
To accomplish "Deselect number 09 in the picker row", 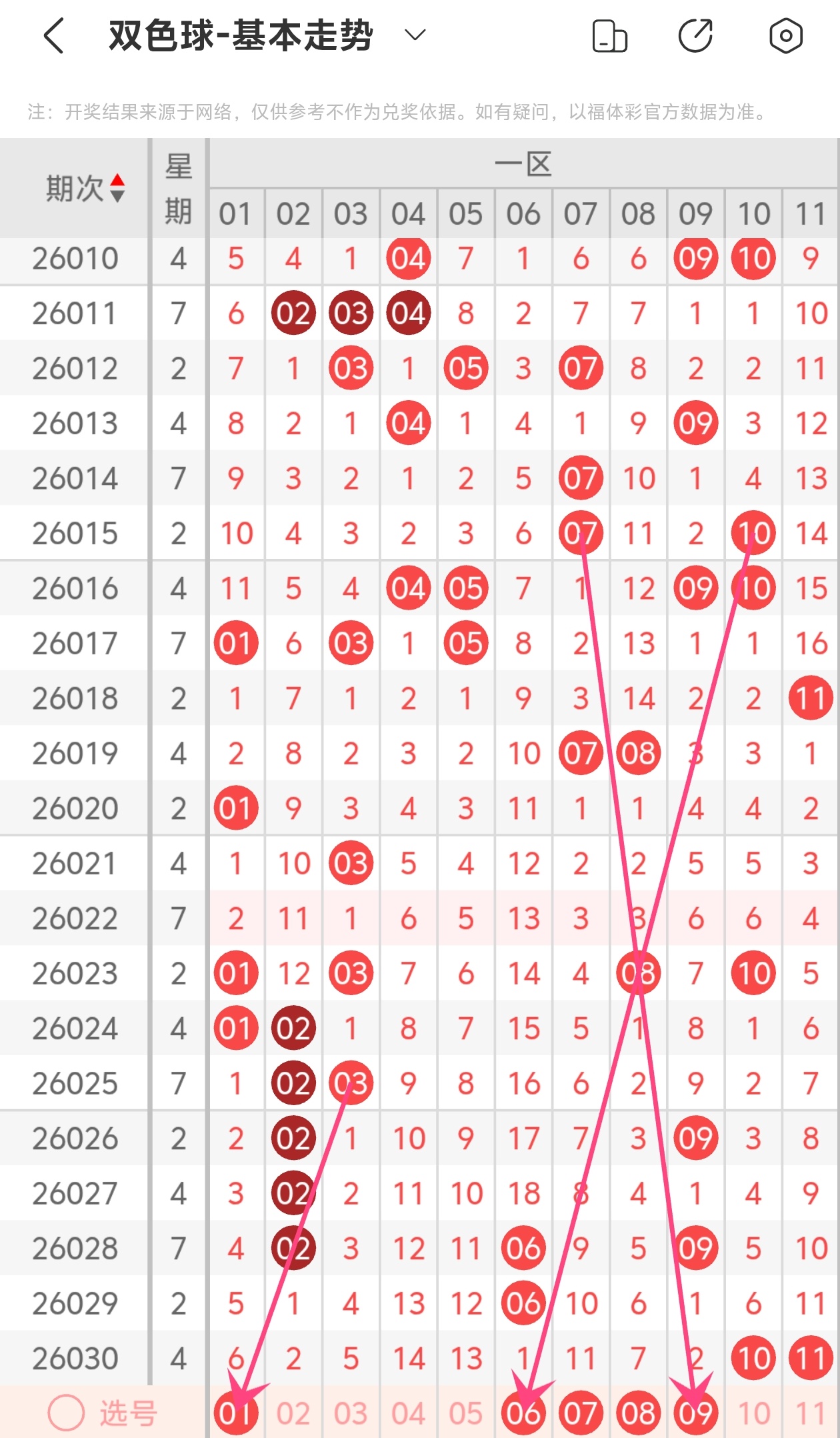I will point(695,1413).
